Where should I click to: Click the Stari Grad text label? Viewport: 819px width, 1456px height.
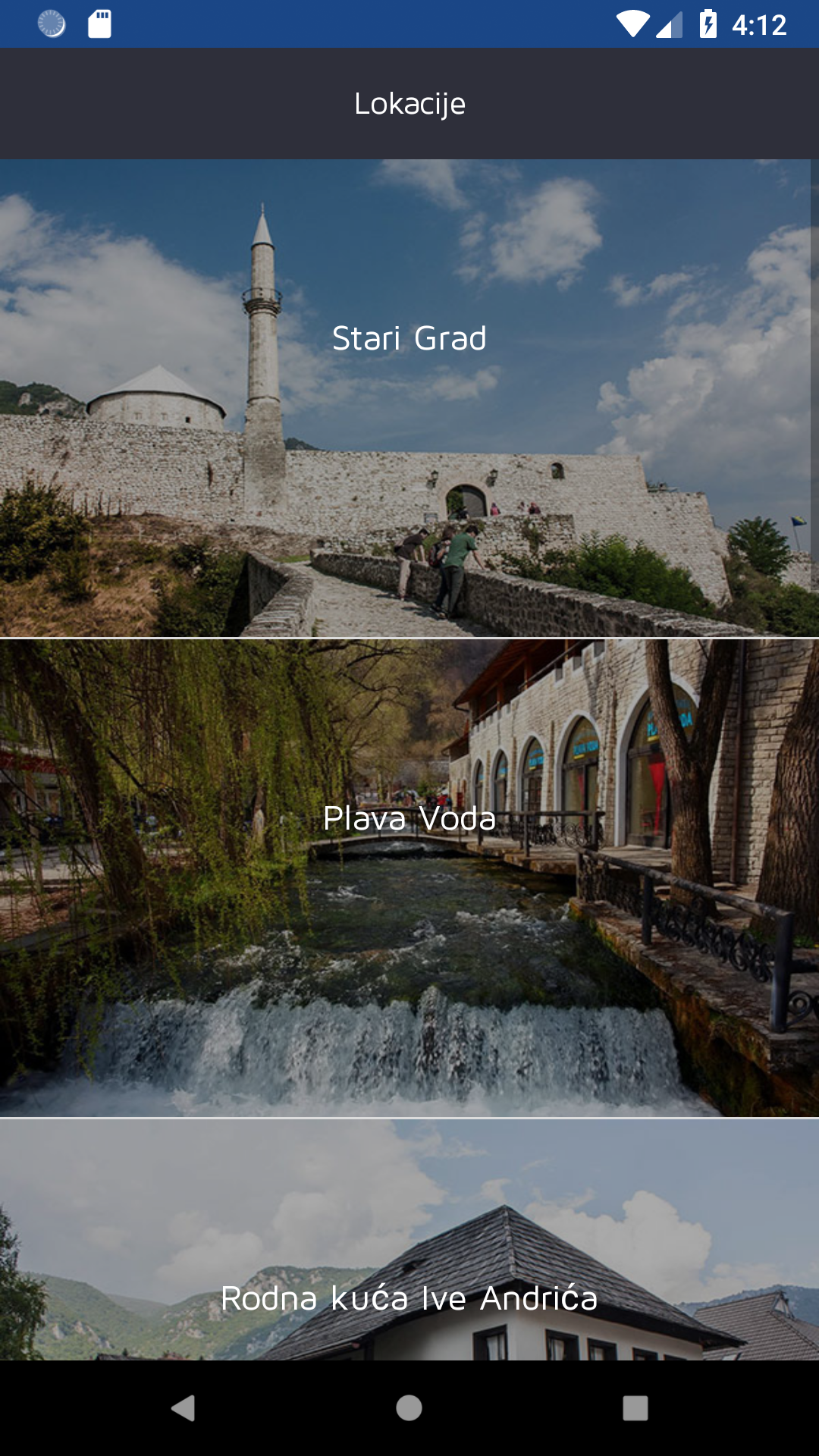pyautogui.click(x=409, y=339)
